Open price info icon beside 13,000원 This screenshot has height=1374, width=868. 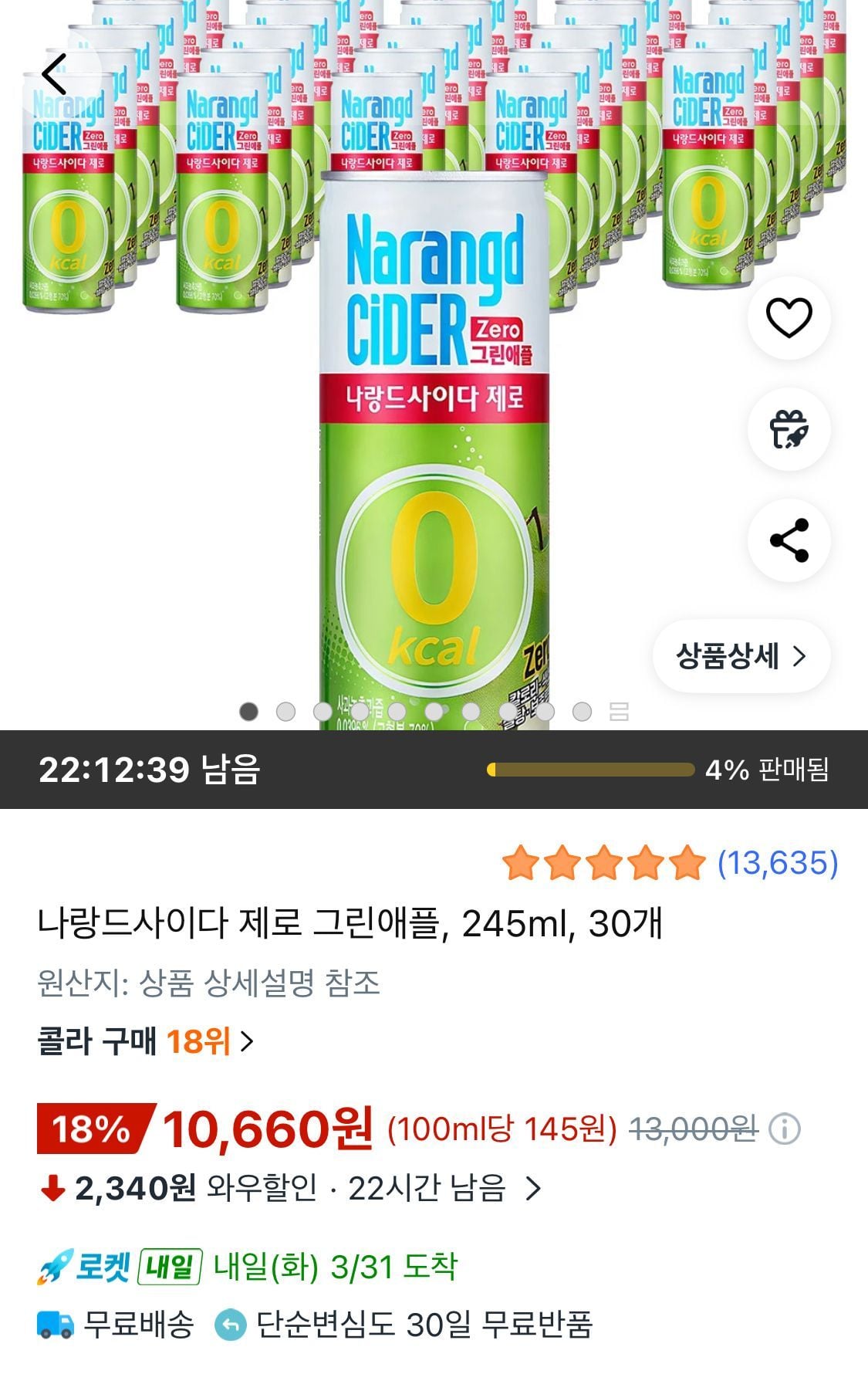click(x=785, y=1129)
